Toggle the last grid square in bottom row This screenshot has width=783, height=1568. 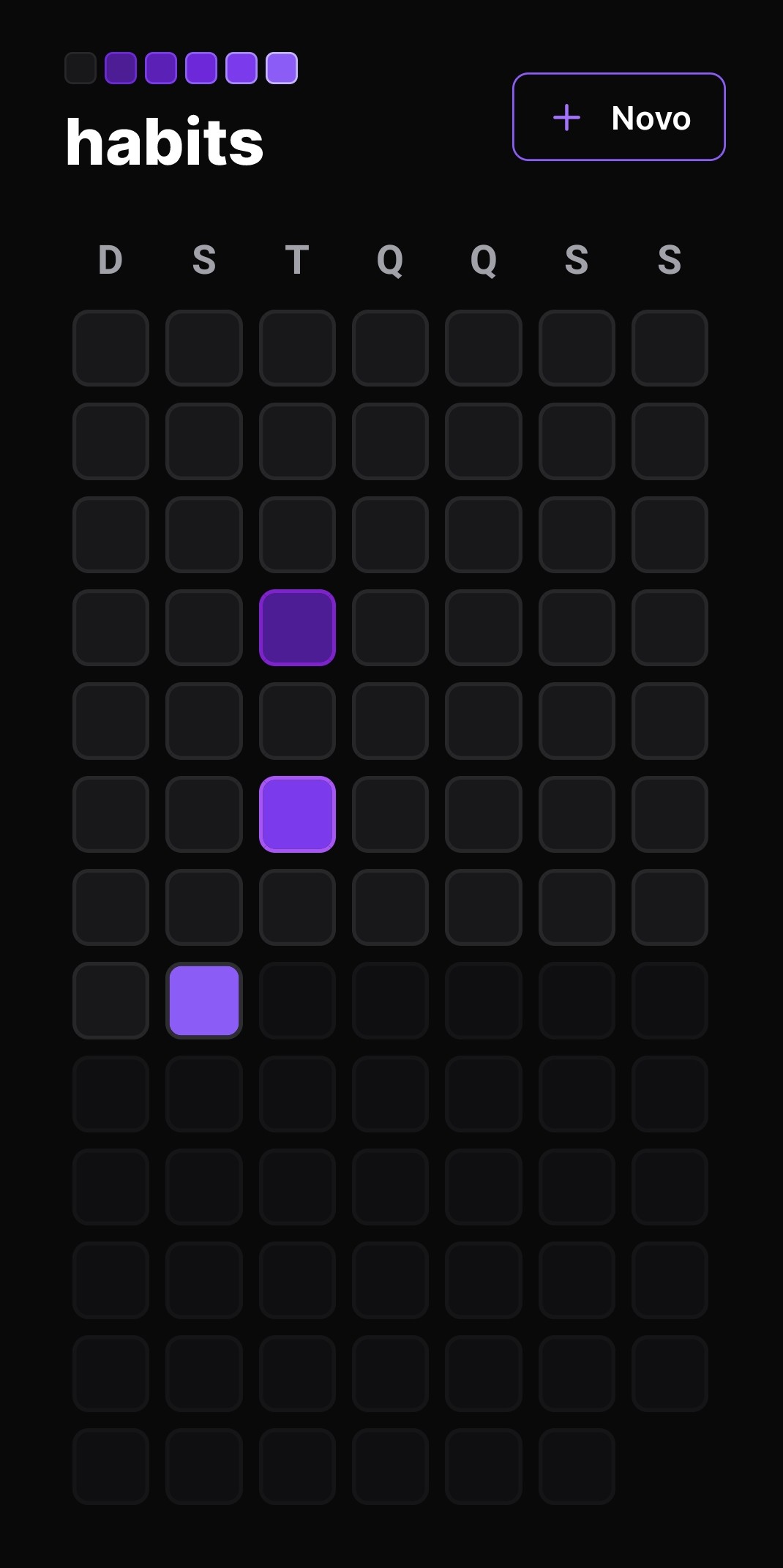click(577, 1467)
